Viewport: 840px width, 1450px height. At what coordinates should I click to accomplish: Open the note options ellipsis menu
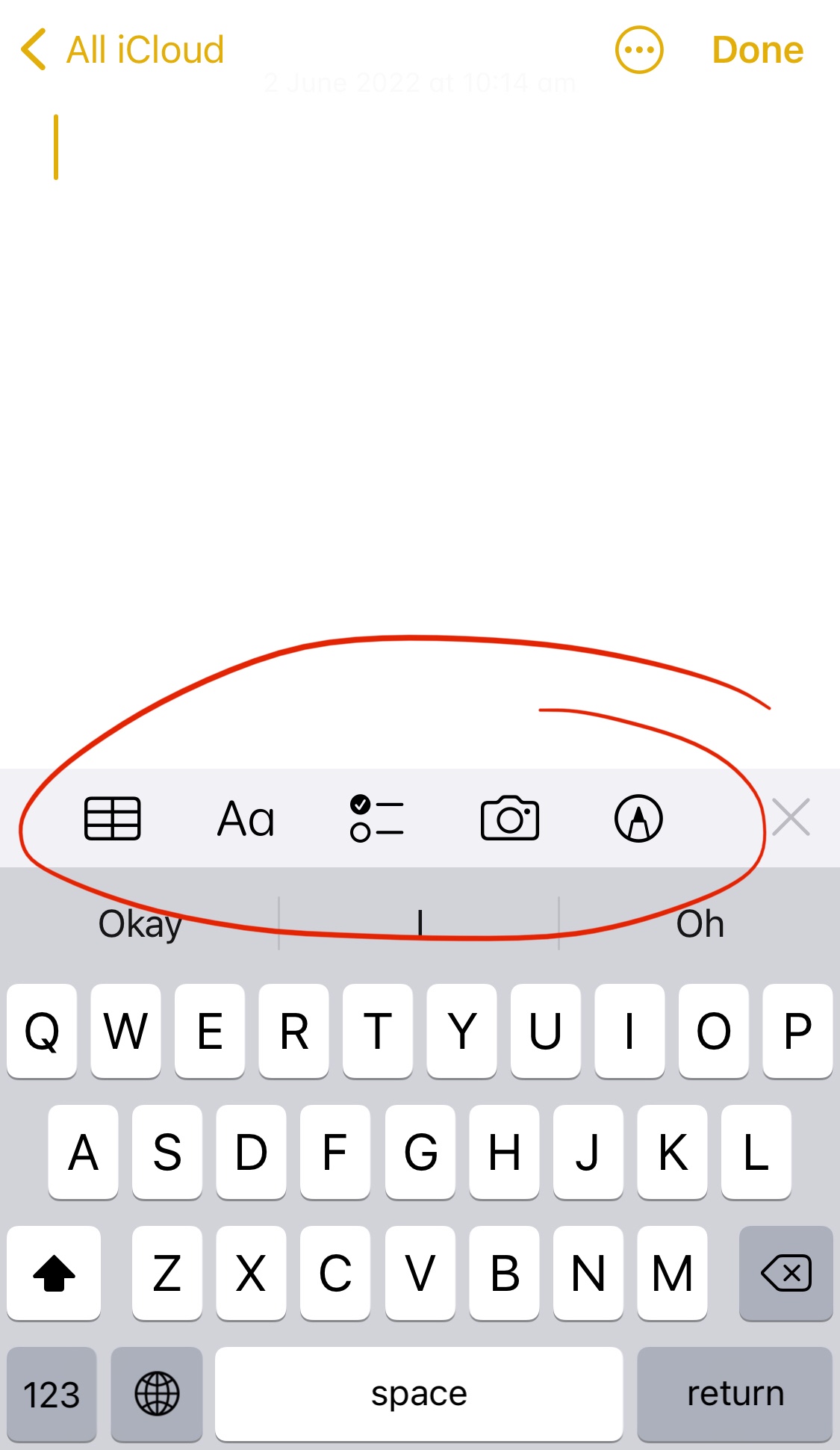coord(639,49)
